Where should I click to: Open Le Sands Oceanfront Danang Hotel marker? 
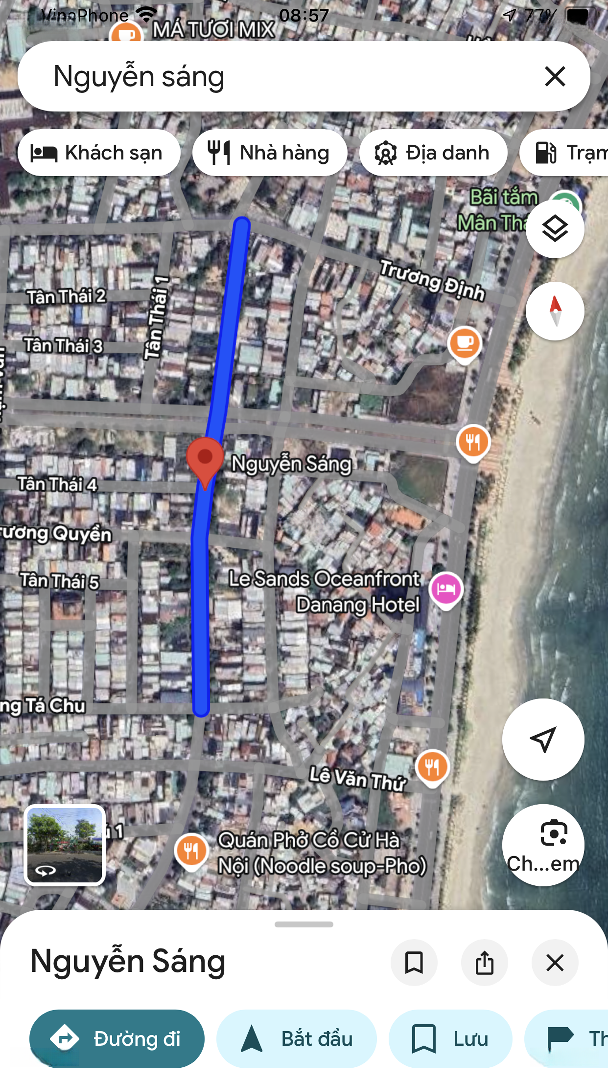click(445, 588)
